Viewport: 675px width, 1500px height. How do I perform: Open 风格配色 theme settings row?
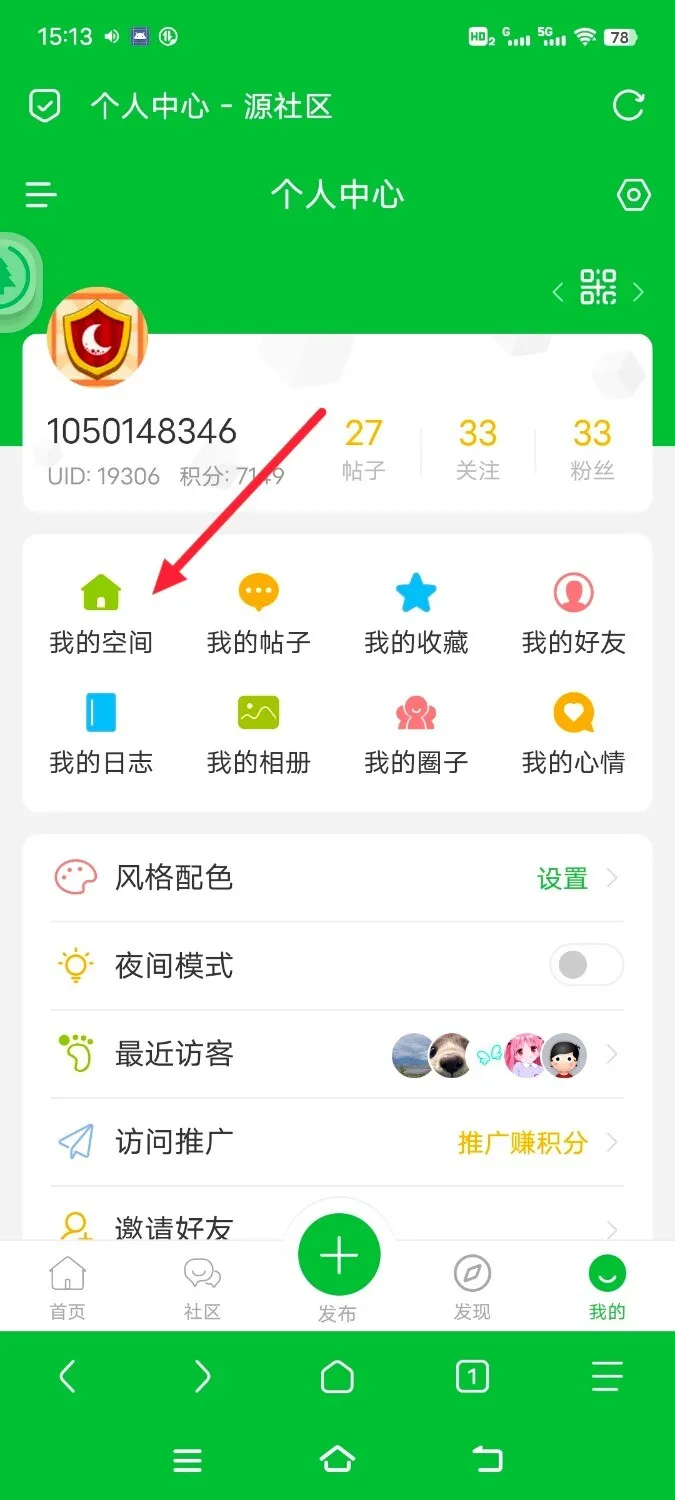[x=337, y=878]
